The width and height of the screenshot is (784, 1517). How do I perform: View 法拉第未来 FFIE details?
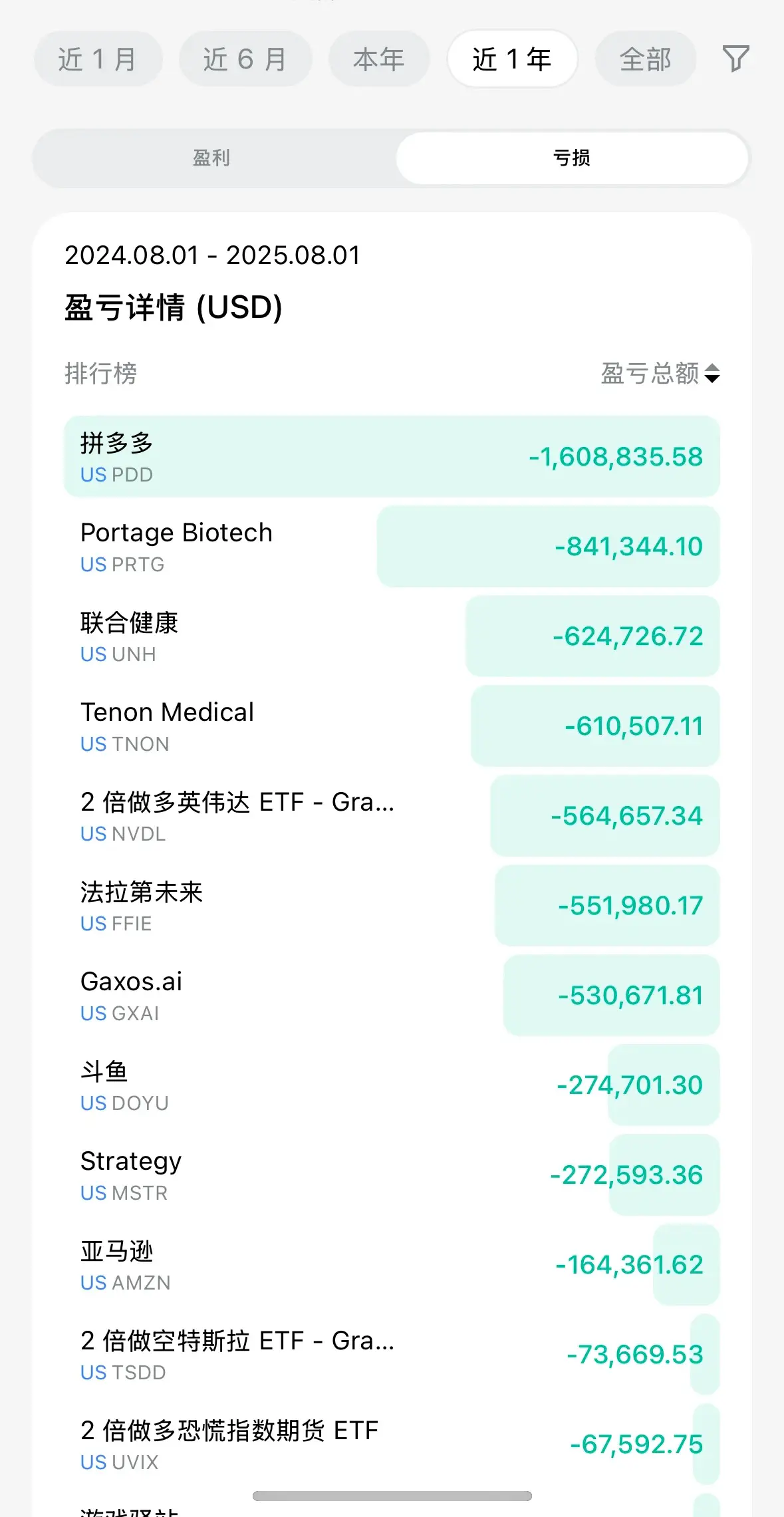click(392, 906)
